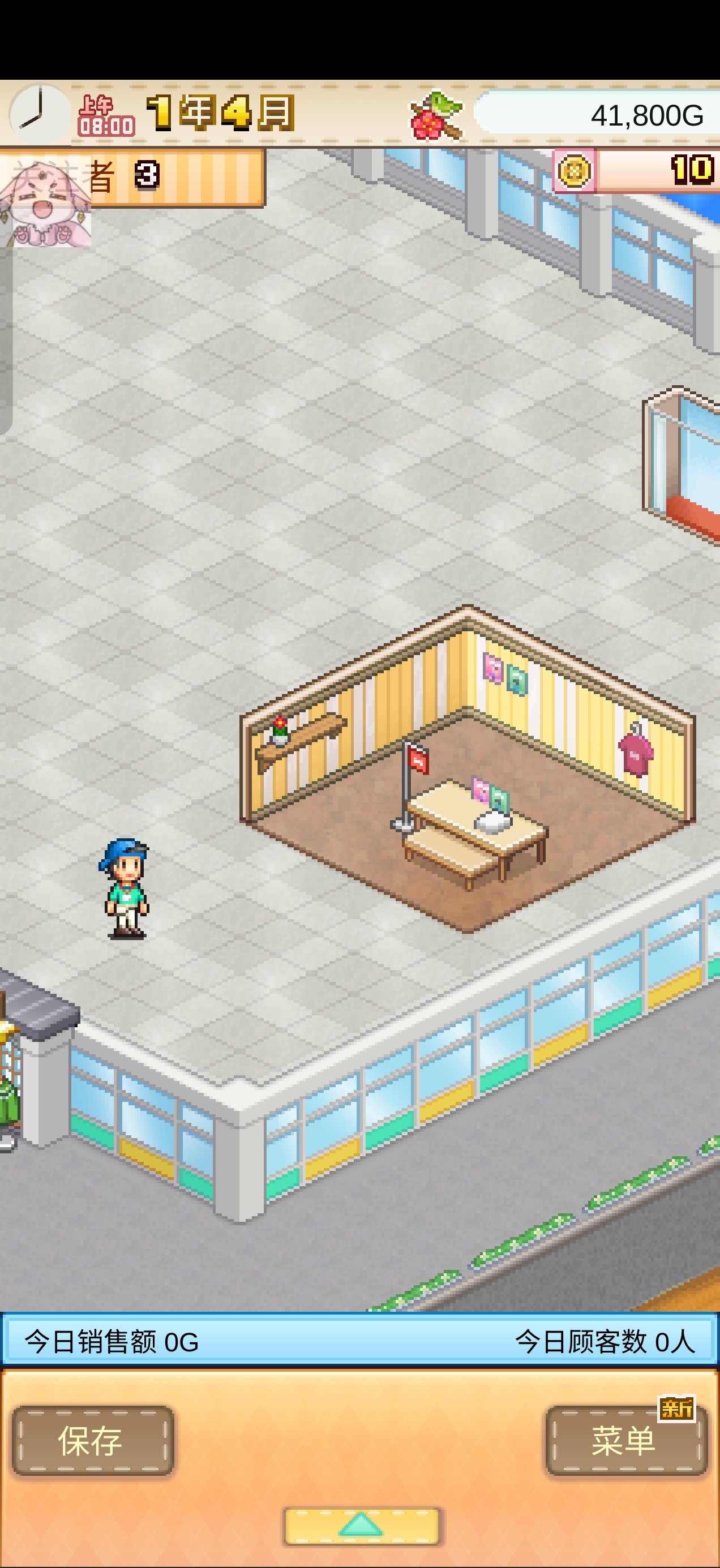Tap the 保存 save button
The image size is (720, 1568).
[x=93, y=1440]
